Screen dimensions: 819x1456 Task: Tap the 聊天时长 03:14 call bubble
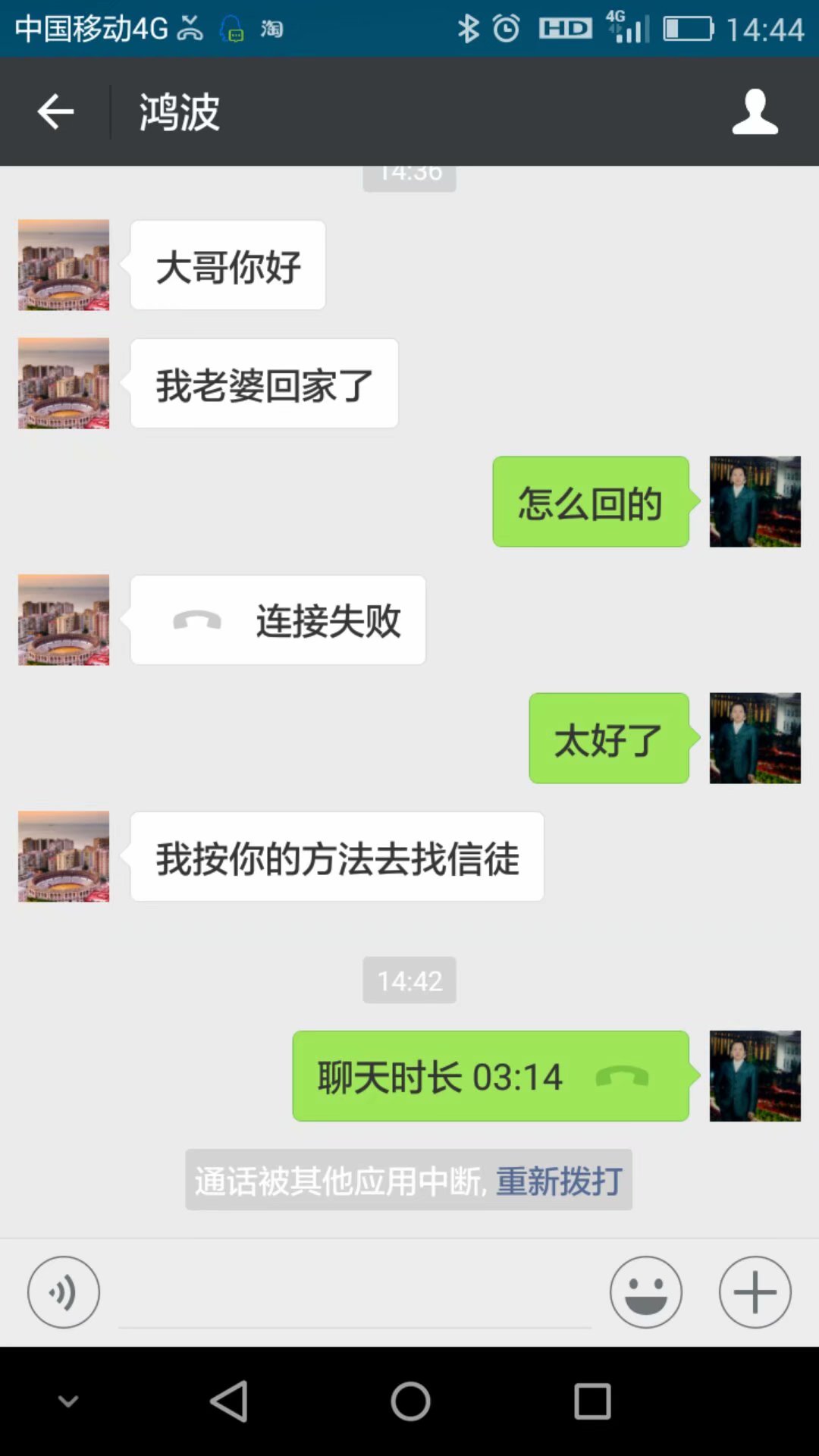point(490,1076)
